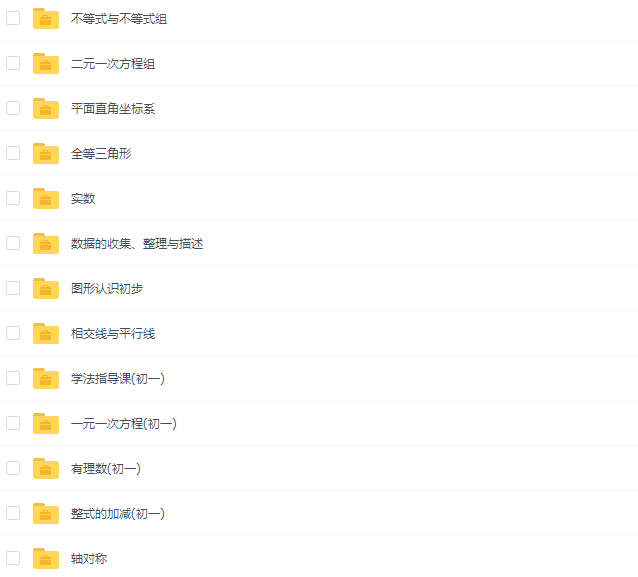Tick the checkbox for 全等三角形
This screenshot has height=577, width=638.
13,153
